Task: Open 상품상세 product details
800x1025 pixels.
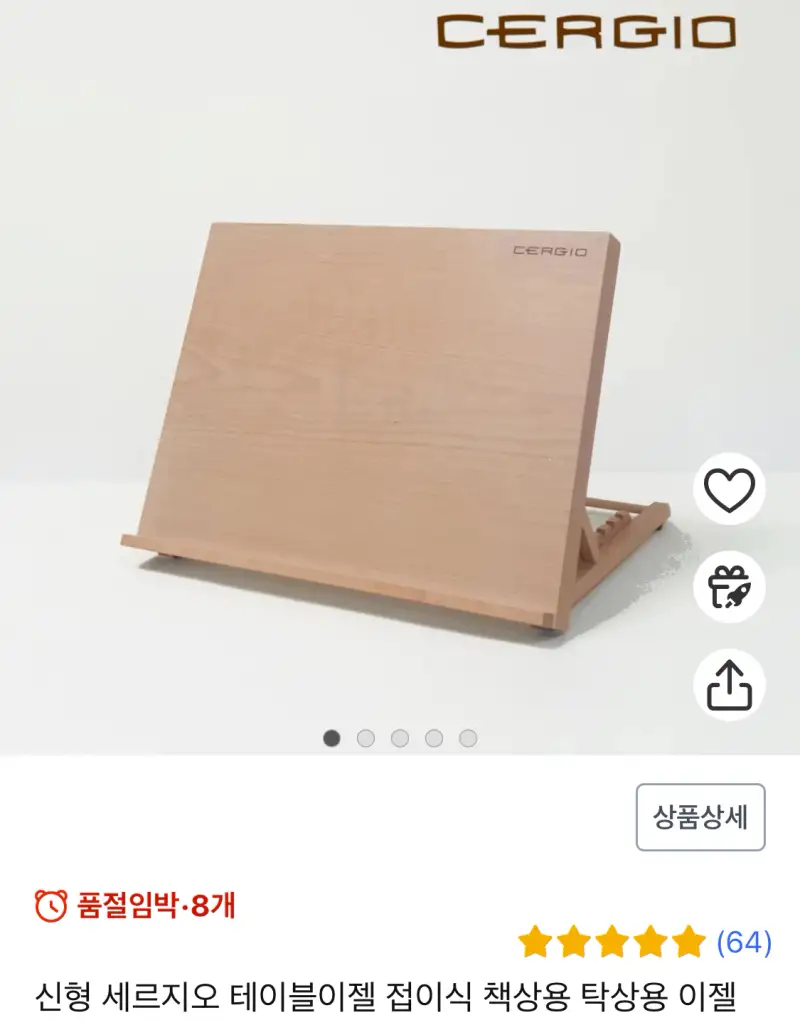Action: tap(700, 817)
